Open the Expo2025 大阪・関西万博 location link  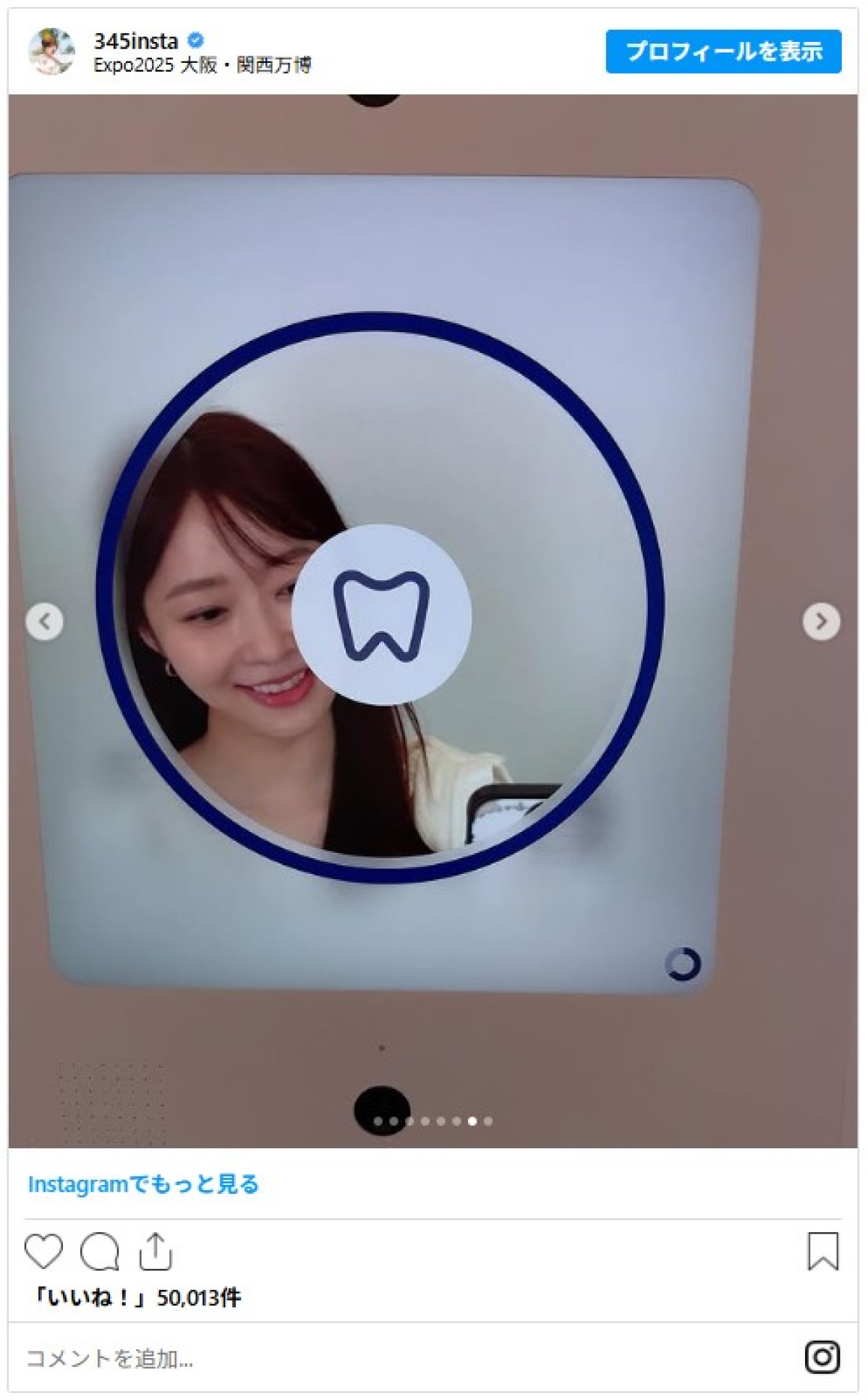point(202,65)
